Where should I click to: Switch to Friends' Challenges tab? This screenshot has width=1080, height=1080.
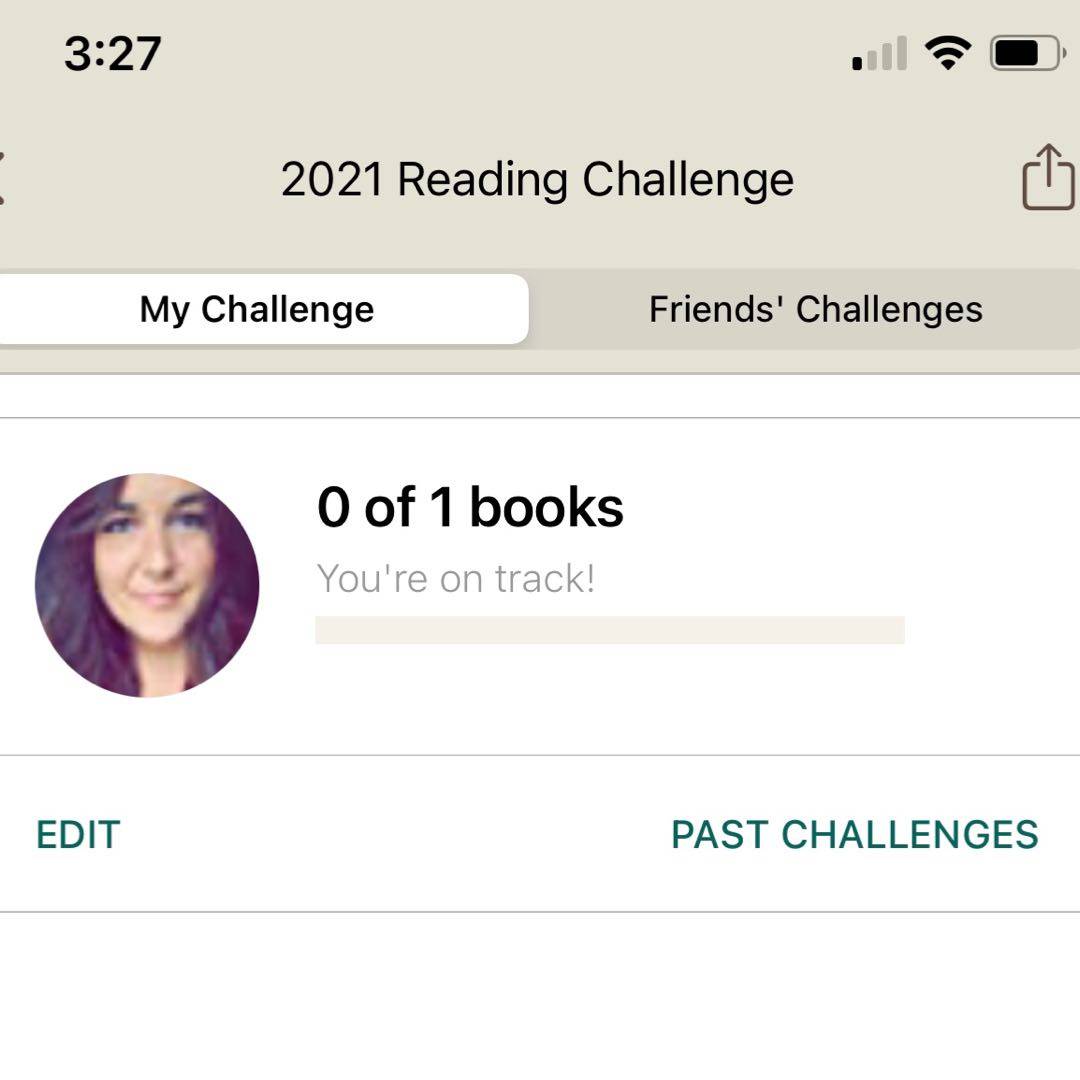pyautogui.click(x=815, y=309)
